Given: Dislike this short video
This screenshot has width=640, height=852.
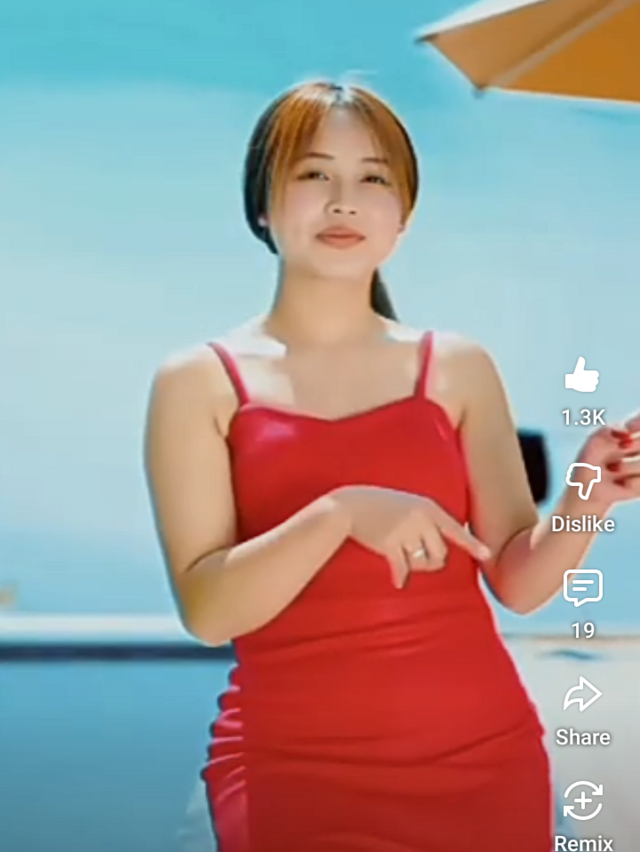Looking at the screenshot, I should [x=583, y=482].
